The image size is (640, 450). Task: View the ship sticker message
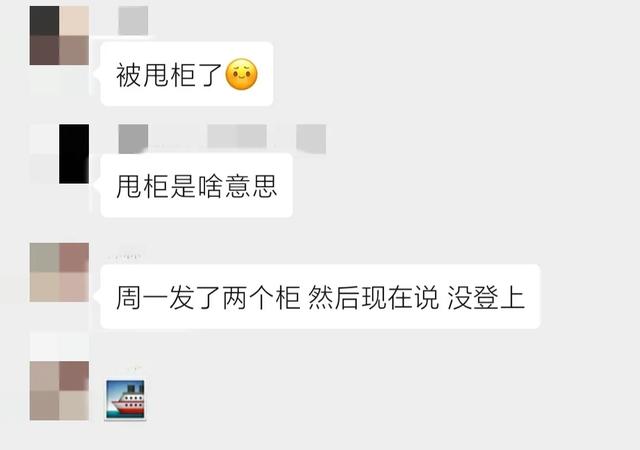tap(125, 399)
